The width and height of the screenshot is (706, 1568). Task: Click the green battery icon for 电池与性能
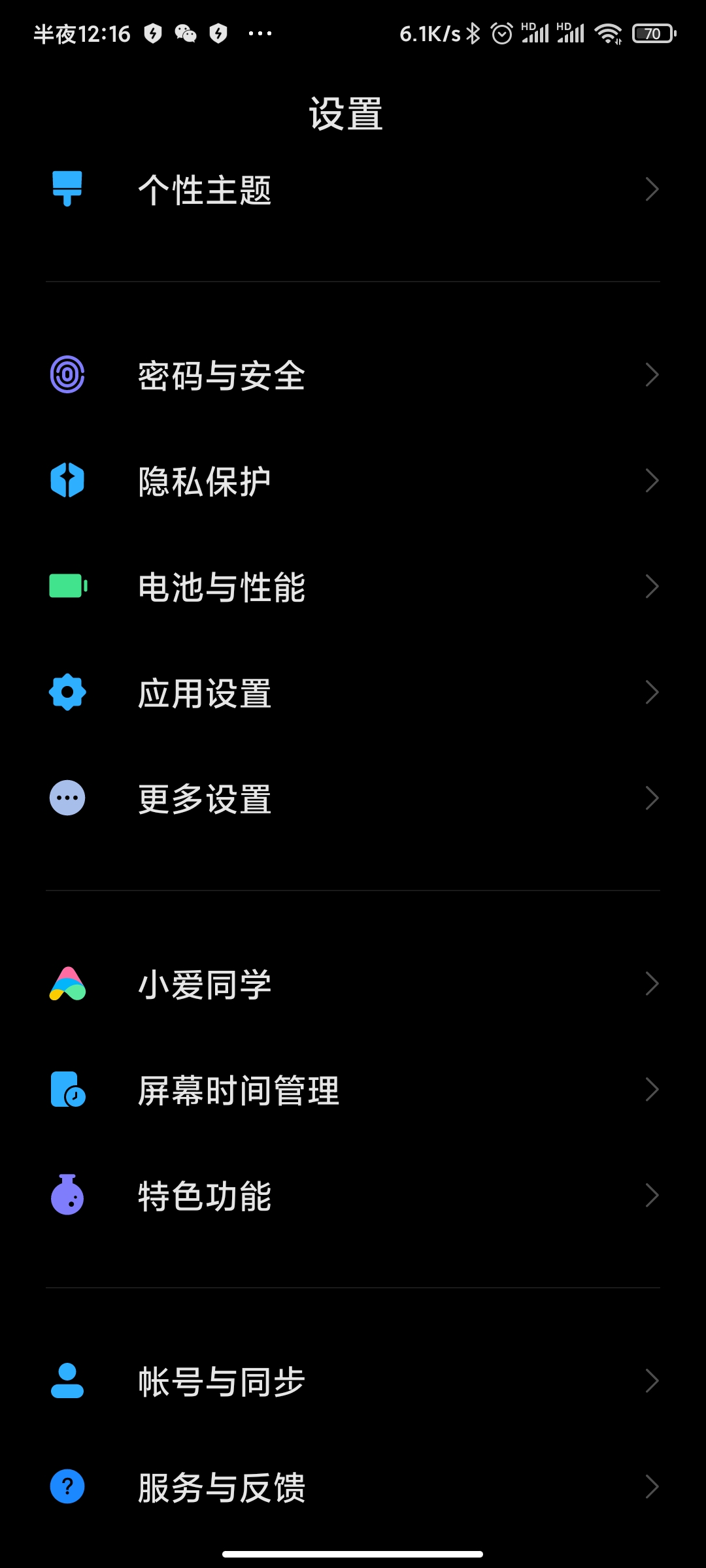coord(66,586)
